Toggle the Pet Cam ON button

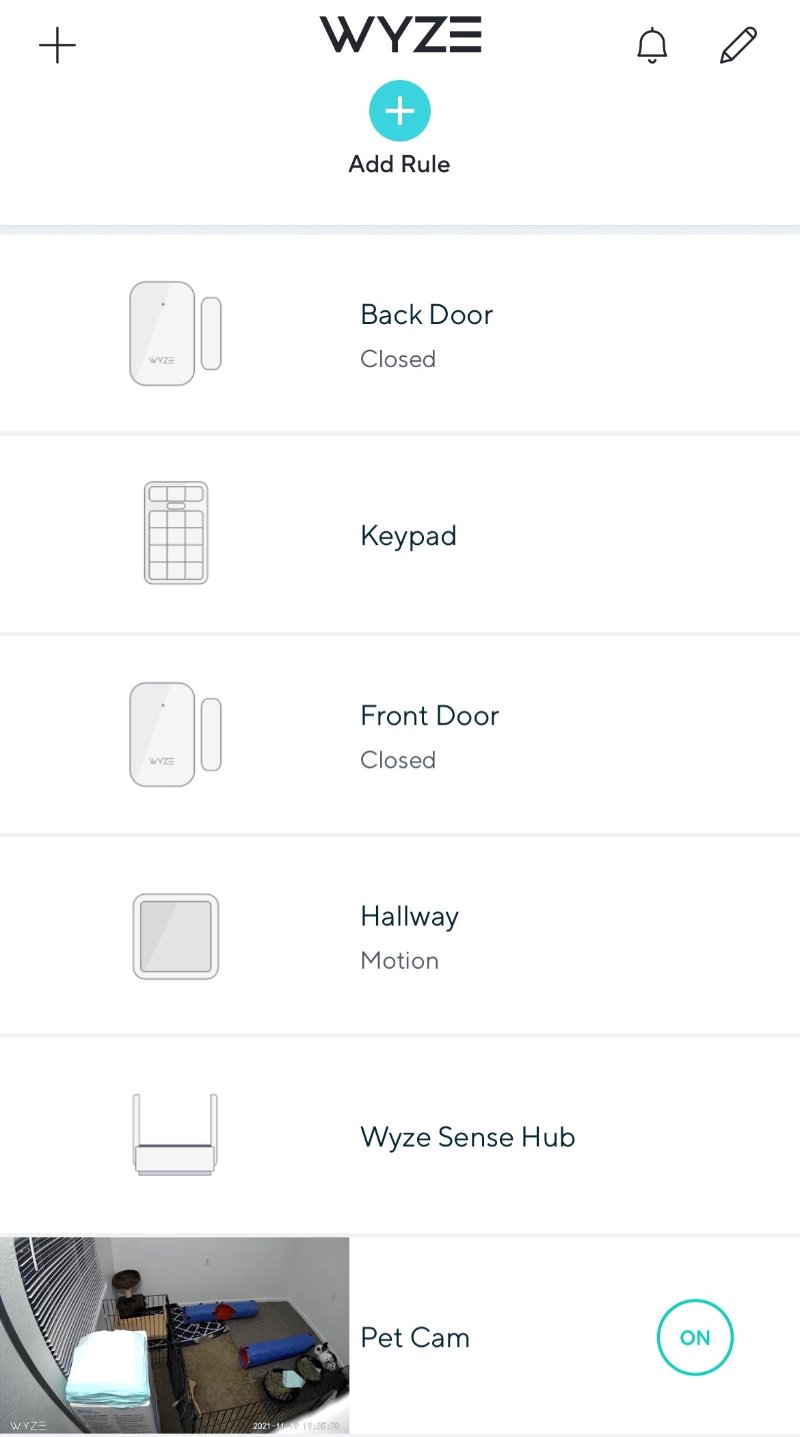(695, 1337)
